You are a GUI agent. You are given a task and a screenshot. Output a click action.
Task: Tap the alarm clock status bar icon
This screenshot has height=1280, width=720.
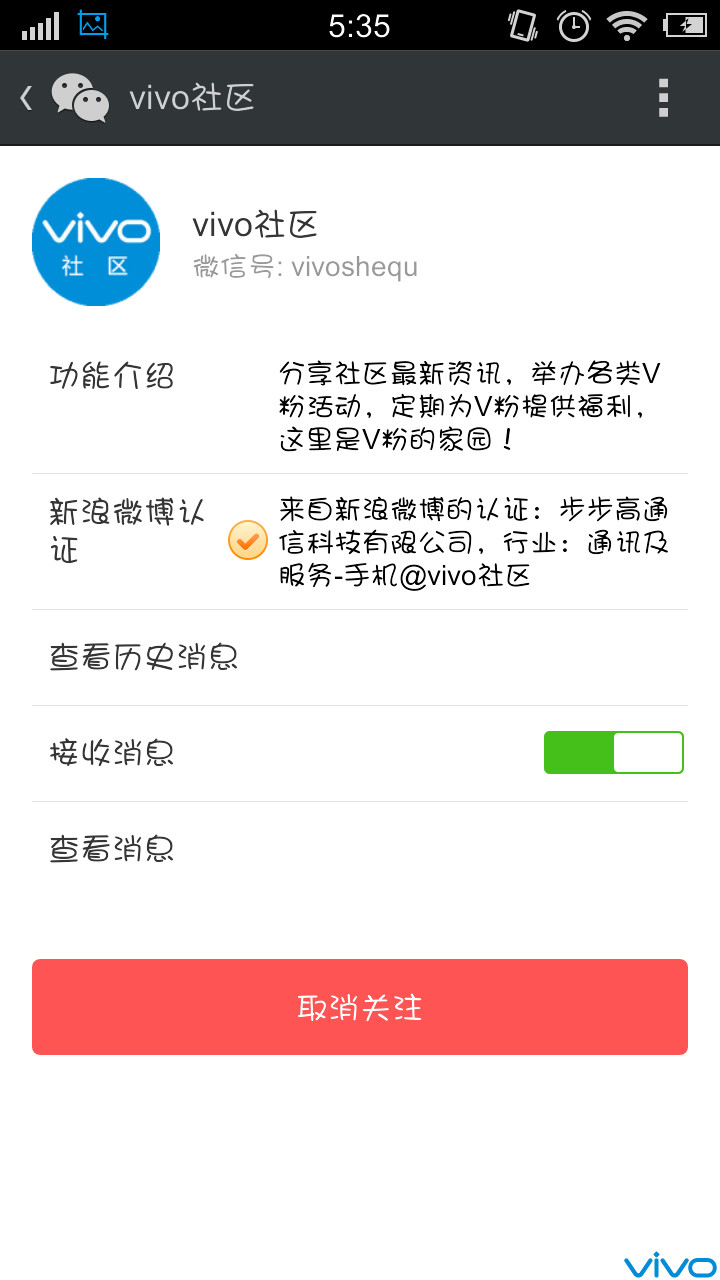point(573,26)
